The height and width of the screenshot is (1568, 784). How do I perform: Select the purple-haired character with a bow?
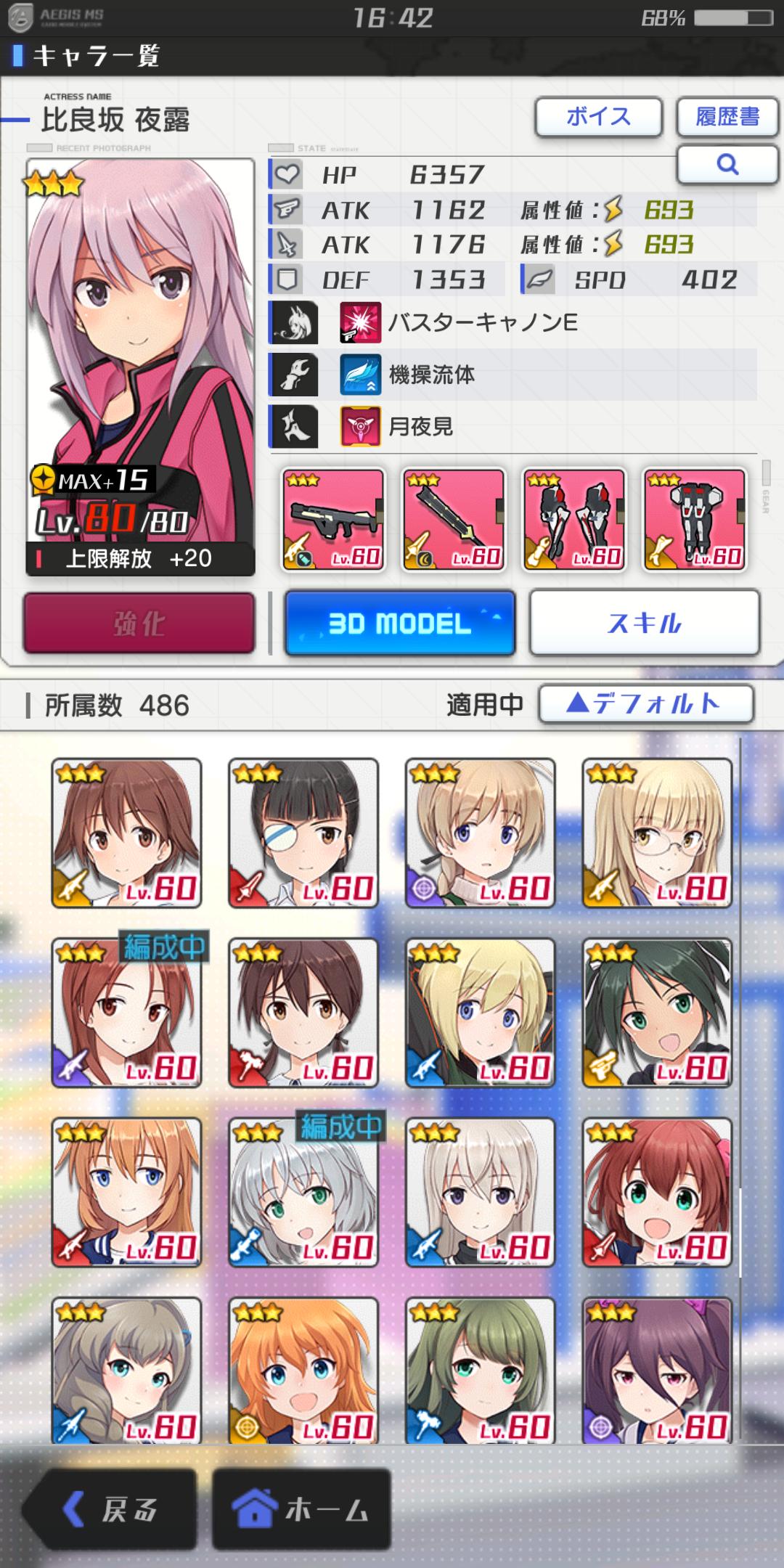(x=657, y=1371)
